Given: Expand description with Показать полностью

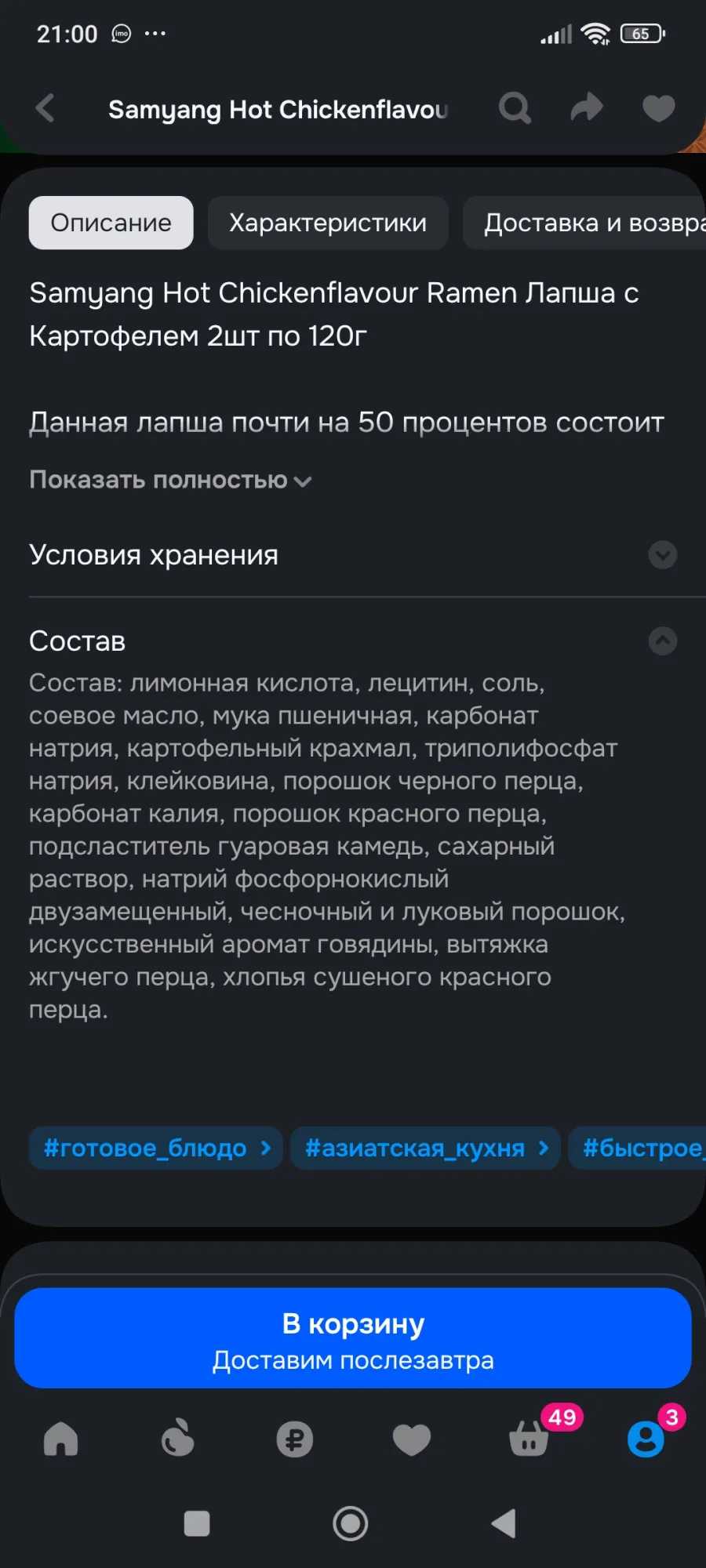Looking at the screenshot, I should click(170, 480).
